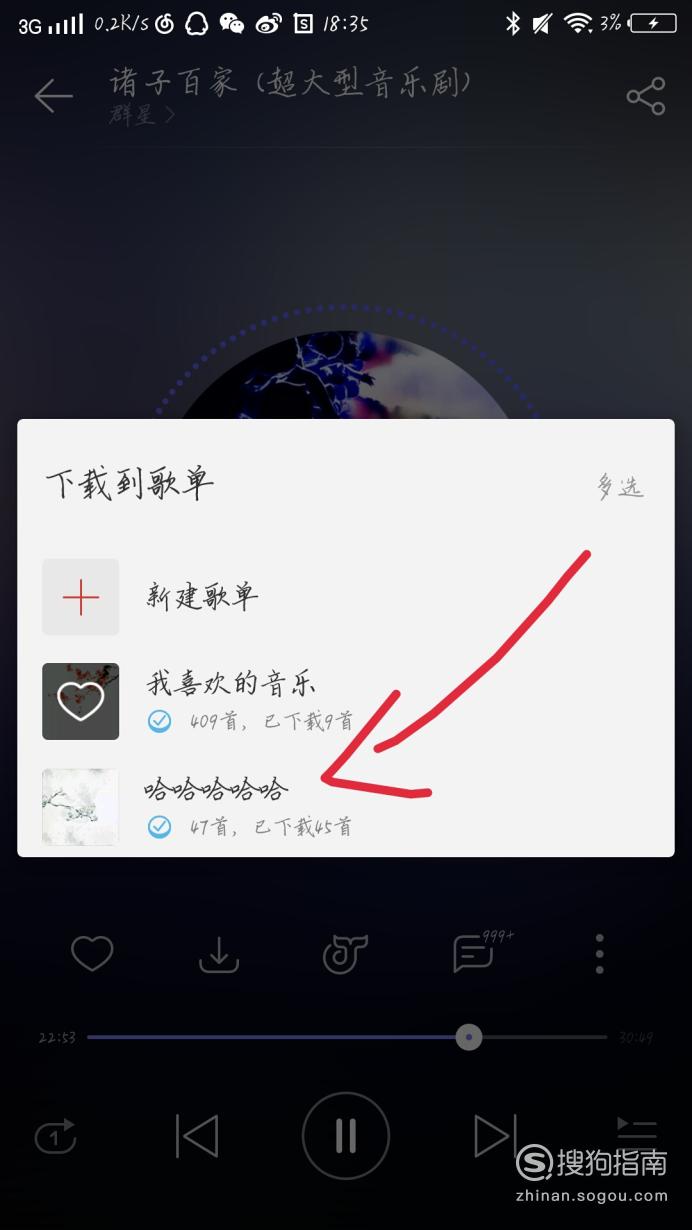
Task: Create a new playlist with 新建歌单
Action: coord(345,597)
